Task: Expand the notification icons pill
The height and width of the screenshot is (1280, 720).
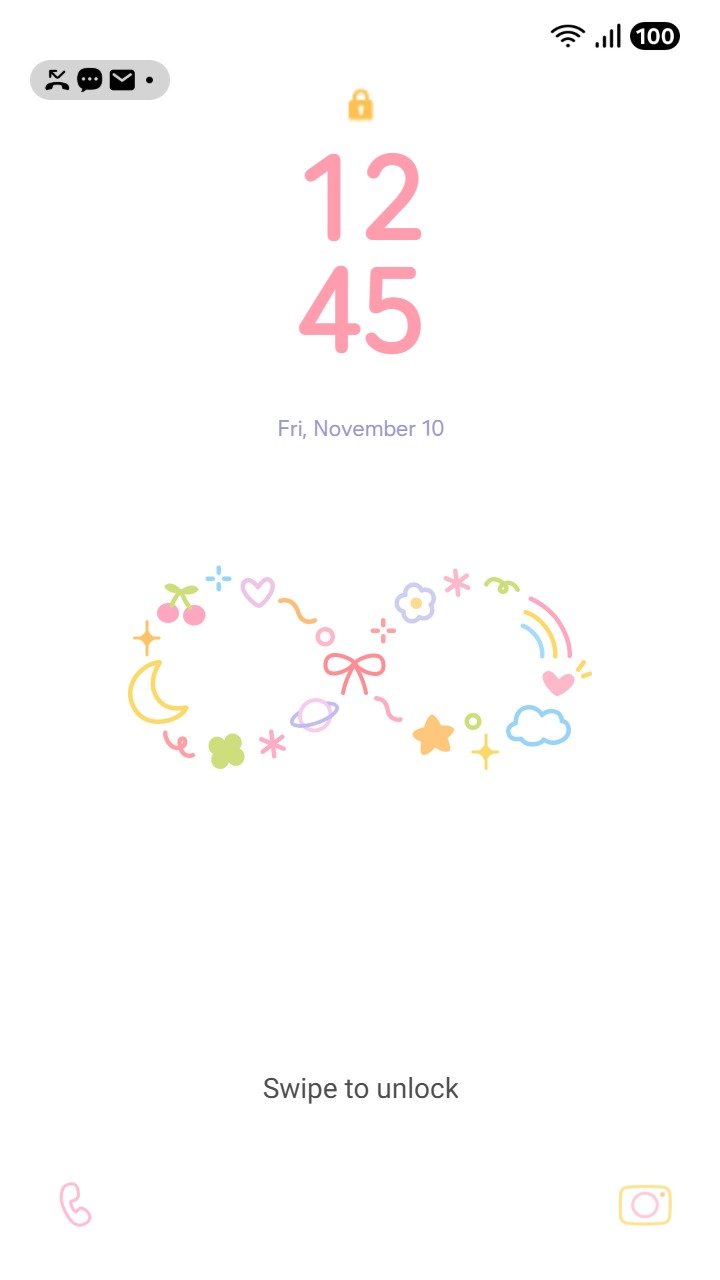Action: coord(100,80)
